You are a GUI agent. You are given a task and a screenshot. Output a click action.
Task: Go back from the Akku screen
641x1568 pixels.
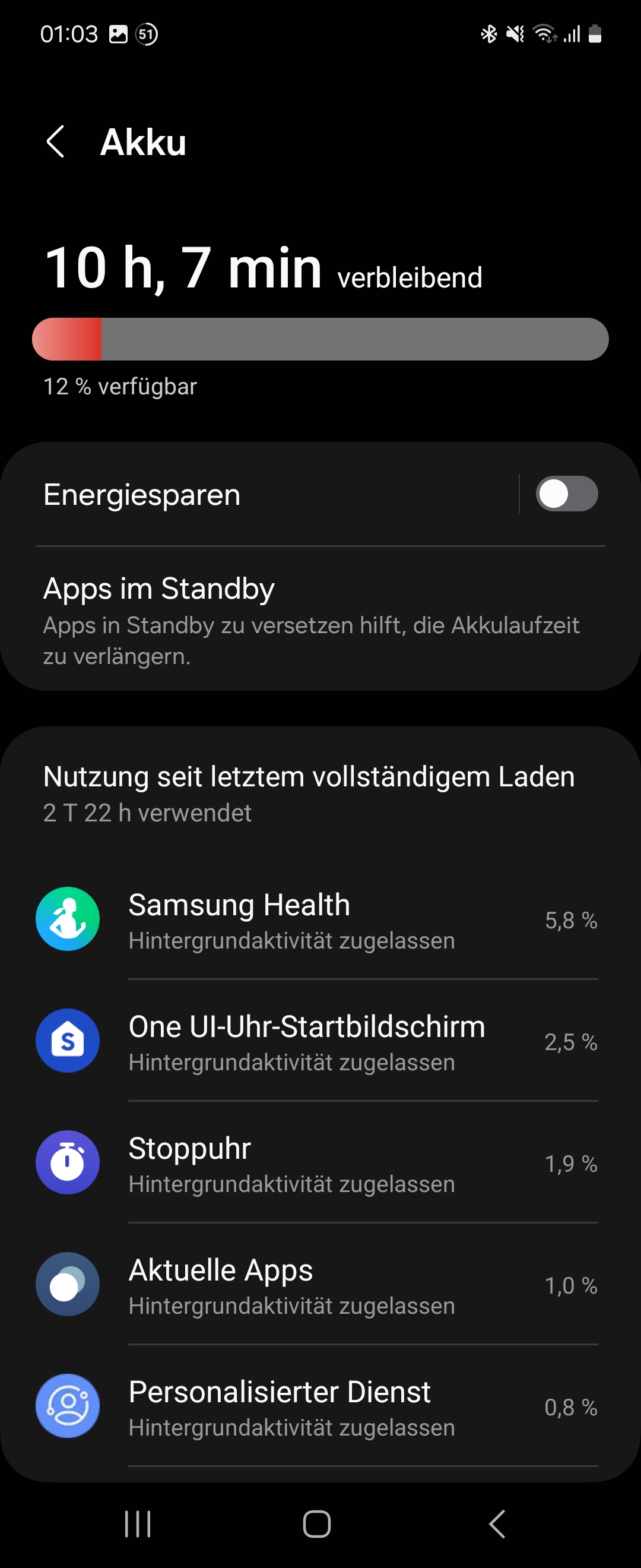pos(56,142)
